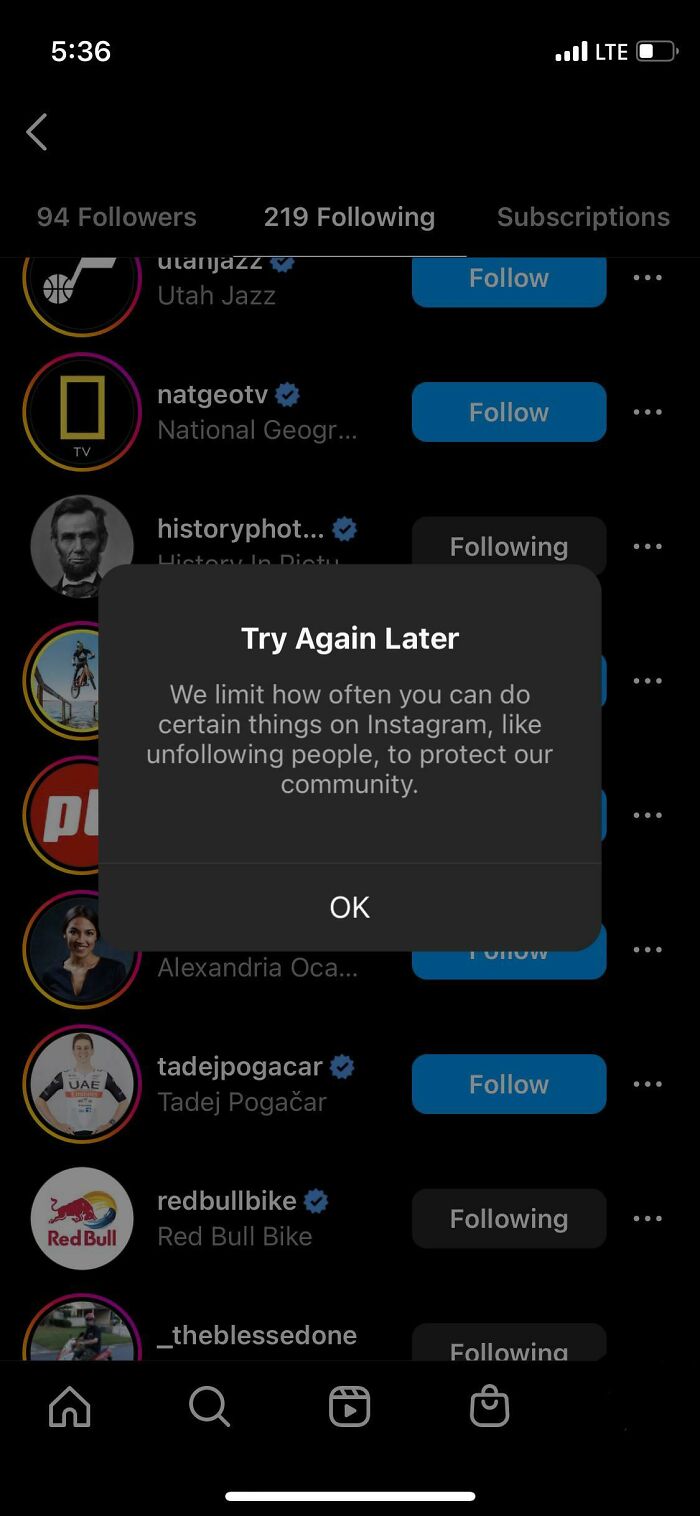Follow tadejpogacar
The height and width of the screenshot is (1516, 700).
(x=508, y=1084)
